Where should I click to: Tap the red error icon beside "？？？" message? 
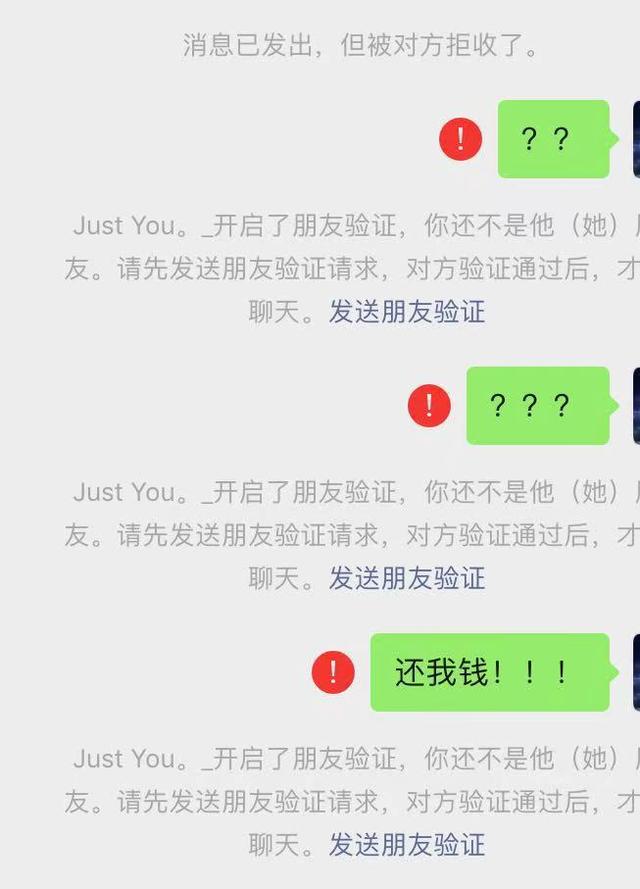[429, 405]
